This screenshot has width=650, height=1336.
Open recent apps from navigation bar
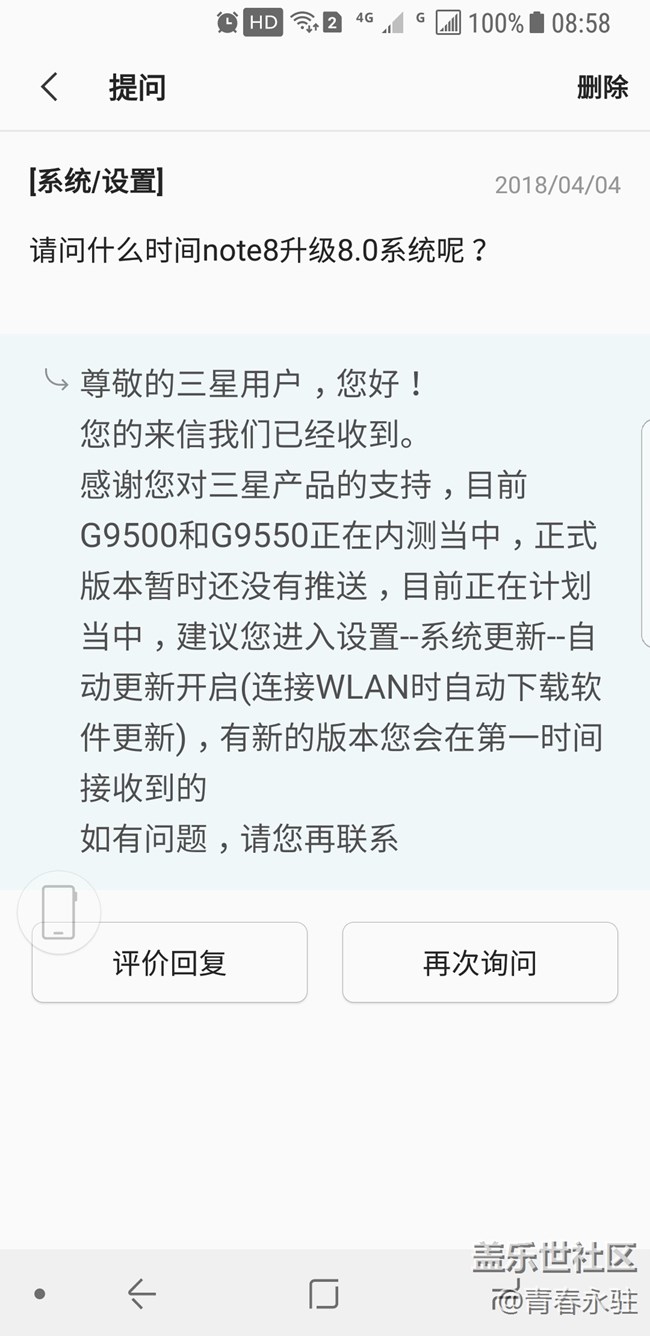pyautogui.click(x=323, y=1294)
